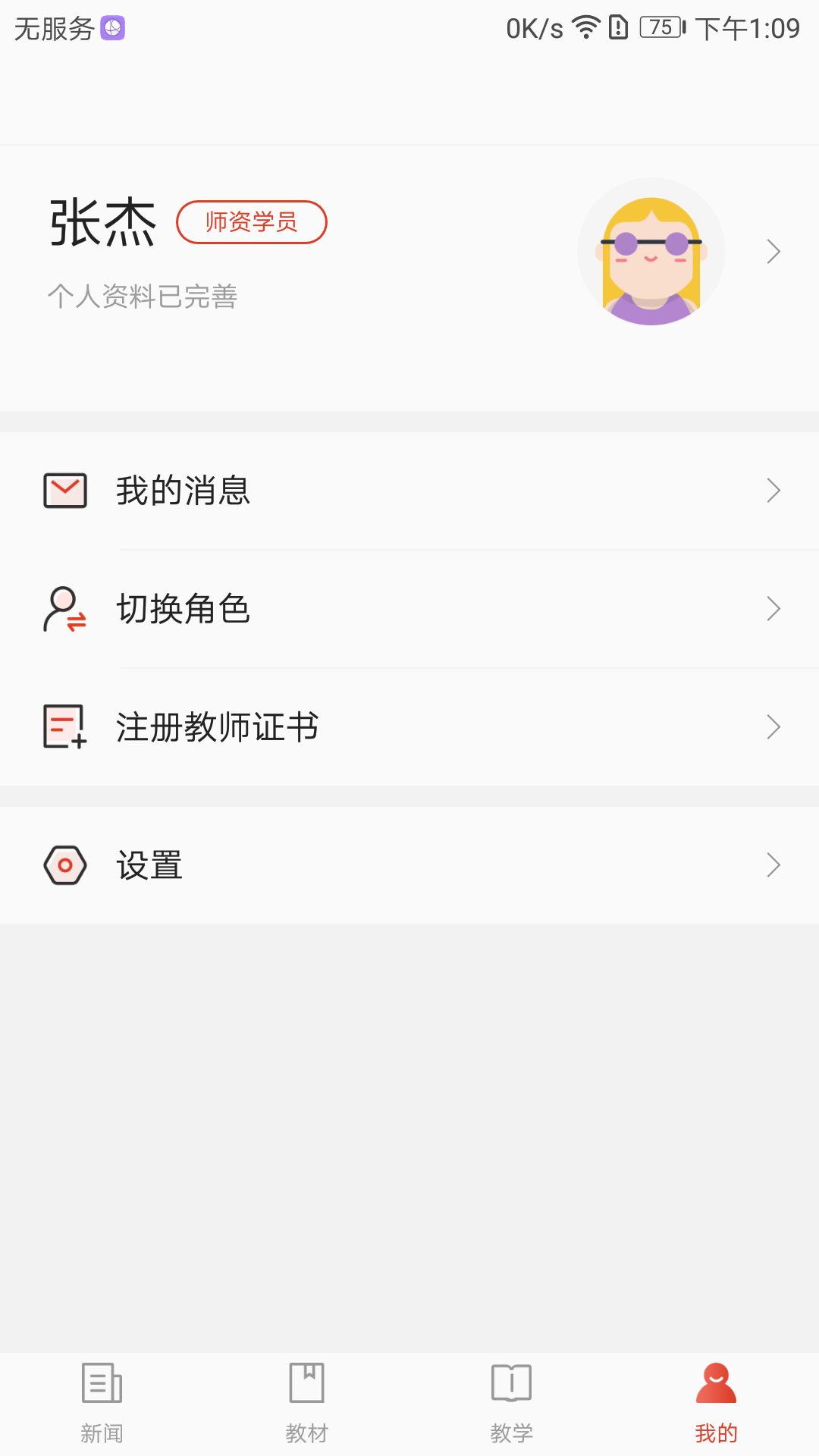Open 我的消息 details using the right chevron

(774, 491)
